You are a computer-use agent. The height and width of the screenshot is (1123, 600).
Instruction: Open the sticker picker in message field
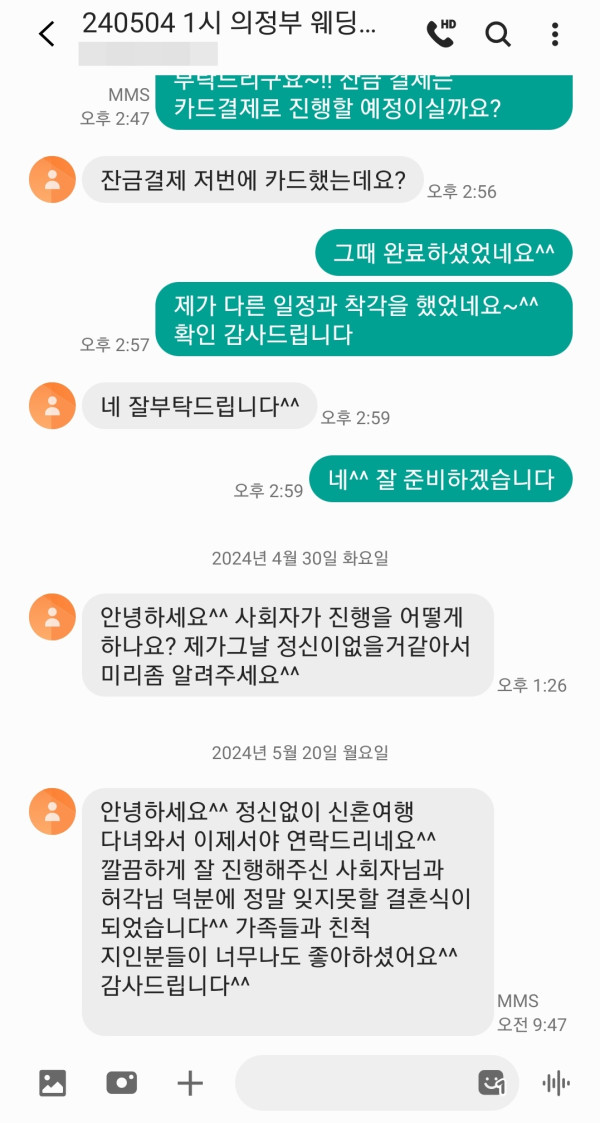coord(491,1082)
